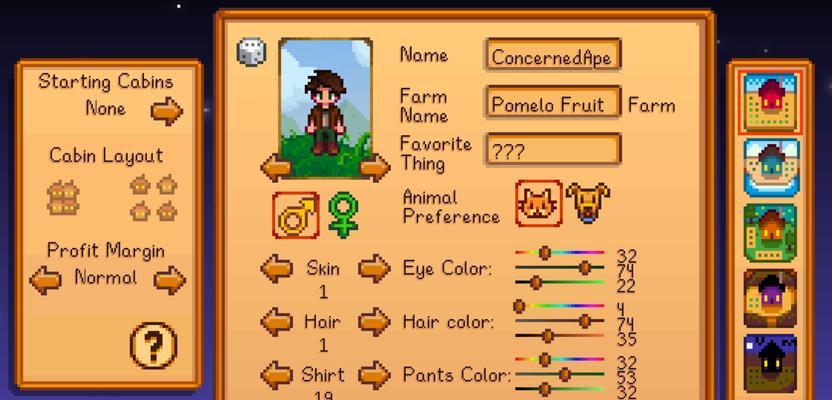832x400 pixels.
Task: Go to previous Skin option
Action: click(277, 268)
